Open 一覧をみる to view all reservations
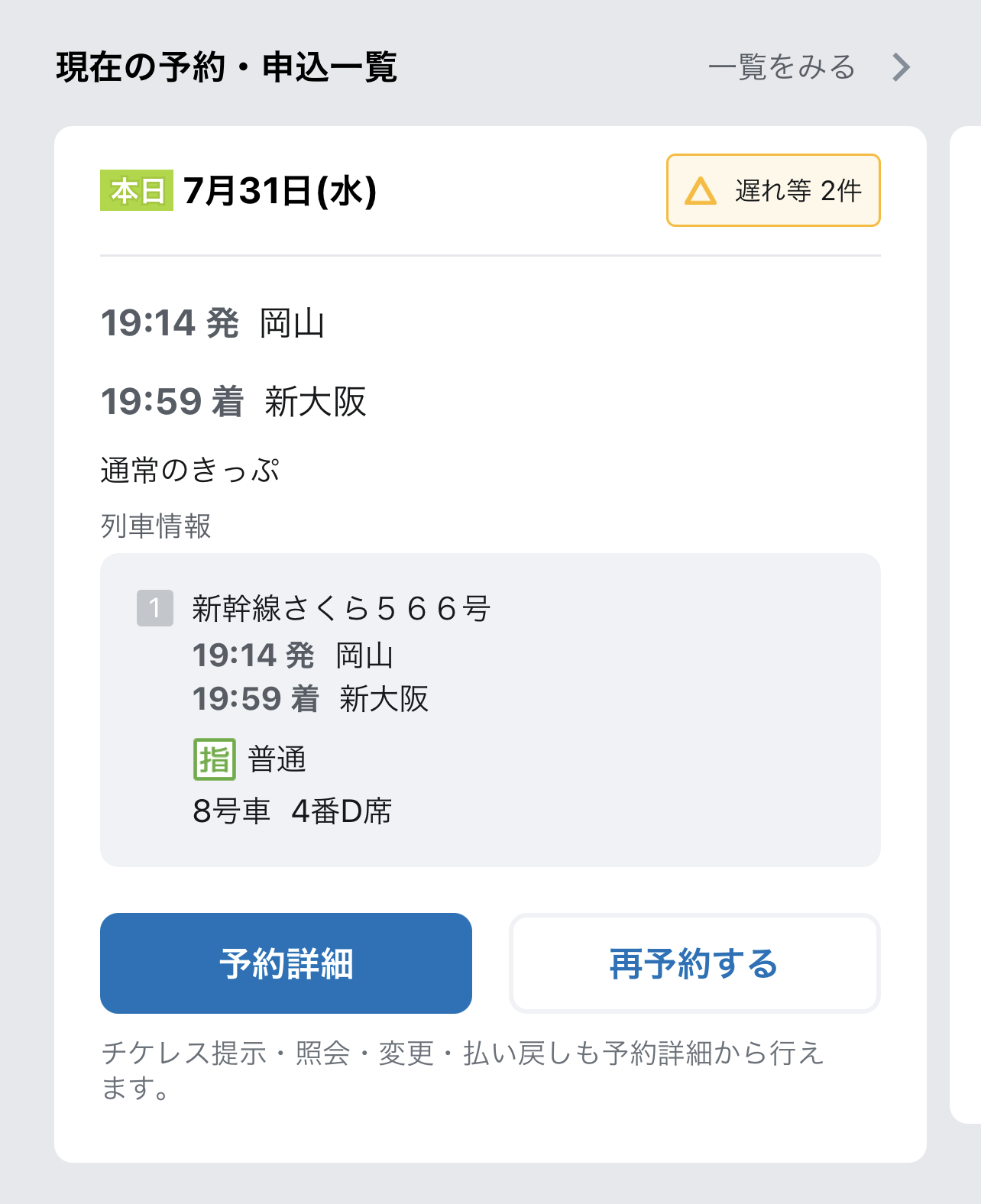Screen dimensions: 981x1204 (x=808, y=67)
